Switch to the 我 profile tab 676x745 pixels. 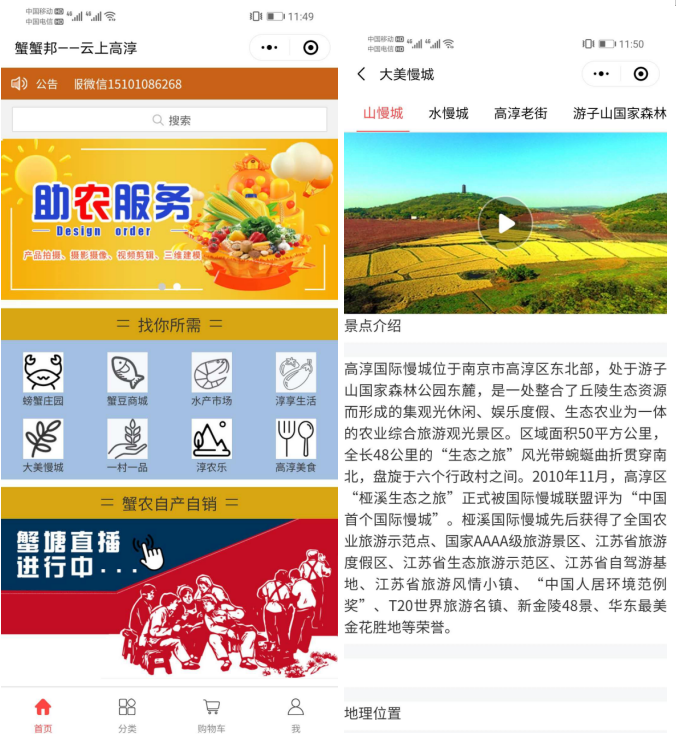pos(296,715)
